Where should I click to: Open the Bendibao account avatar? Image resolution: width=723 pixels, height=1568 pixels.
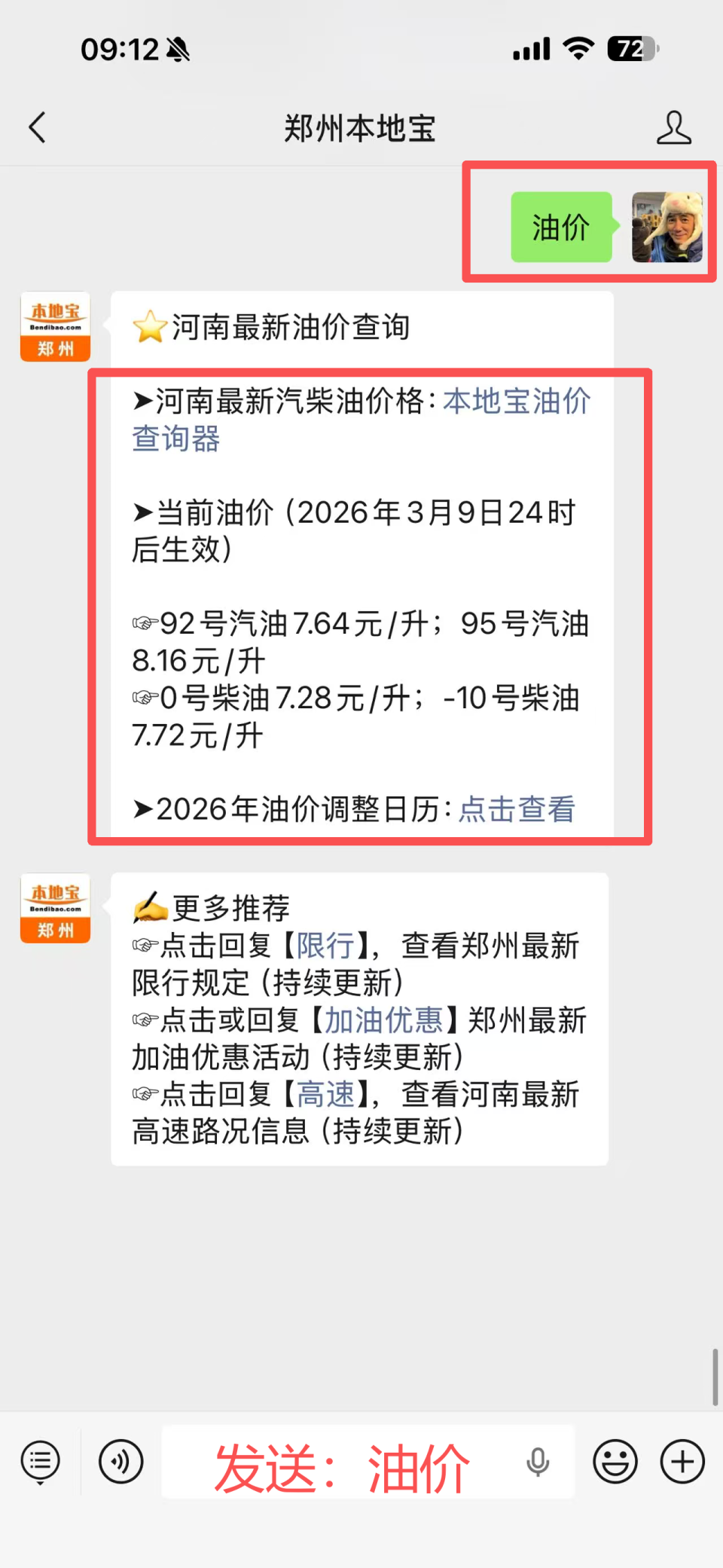(x=54, y=327)
